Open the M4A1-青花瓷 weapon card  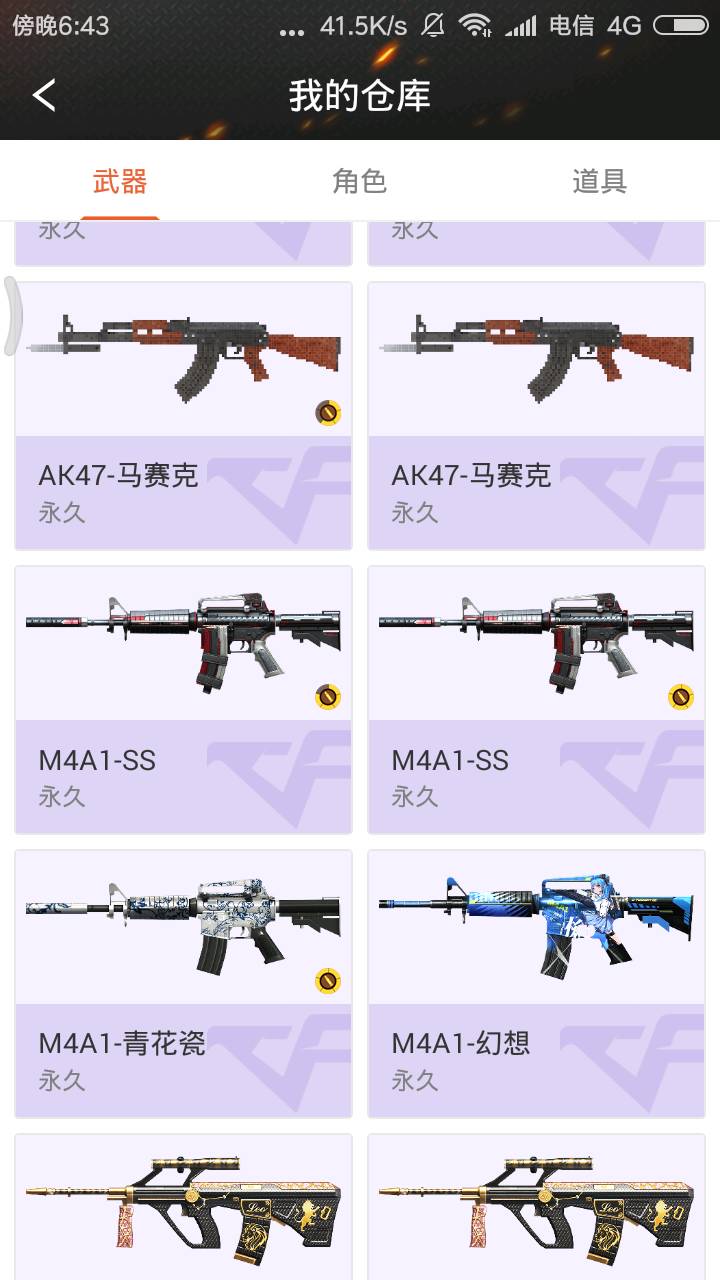tap(183, 983)
